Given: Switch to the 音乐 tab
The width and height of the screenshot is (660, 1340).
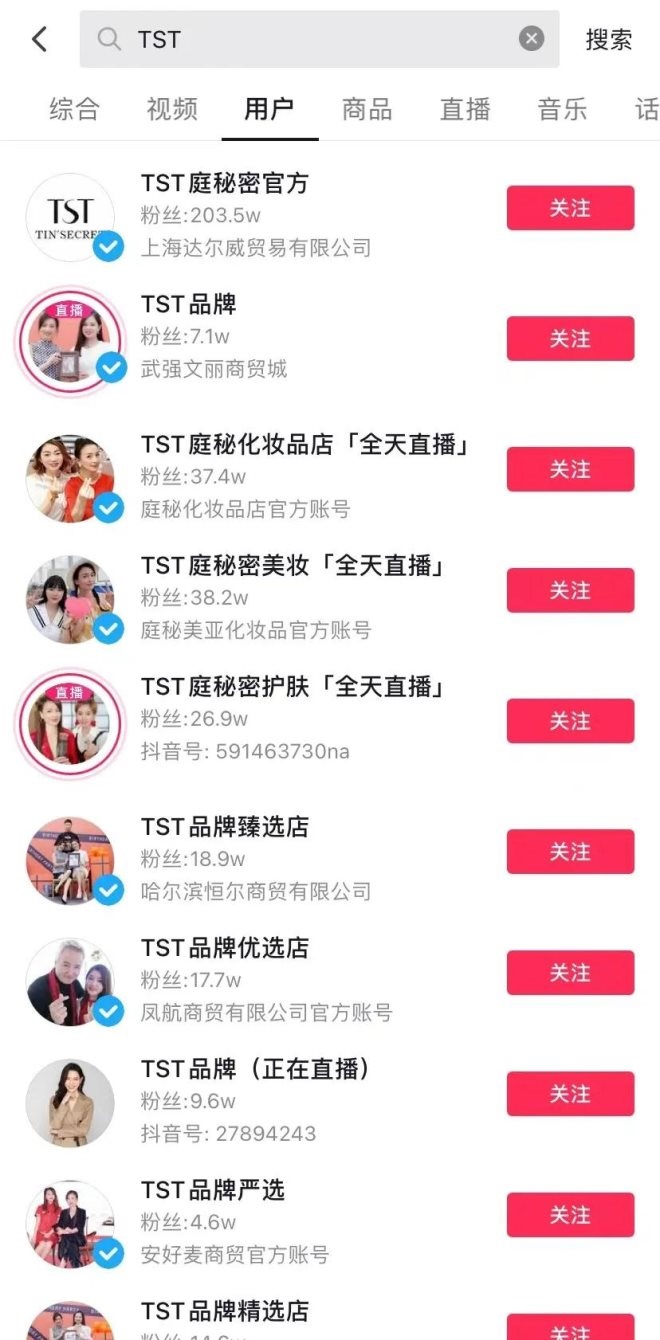Looking at the screenshot, I should coord(562,109).
